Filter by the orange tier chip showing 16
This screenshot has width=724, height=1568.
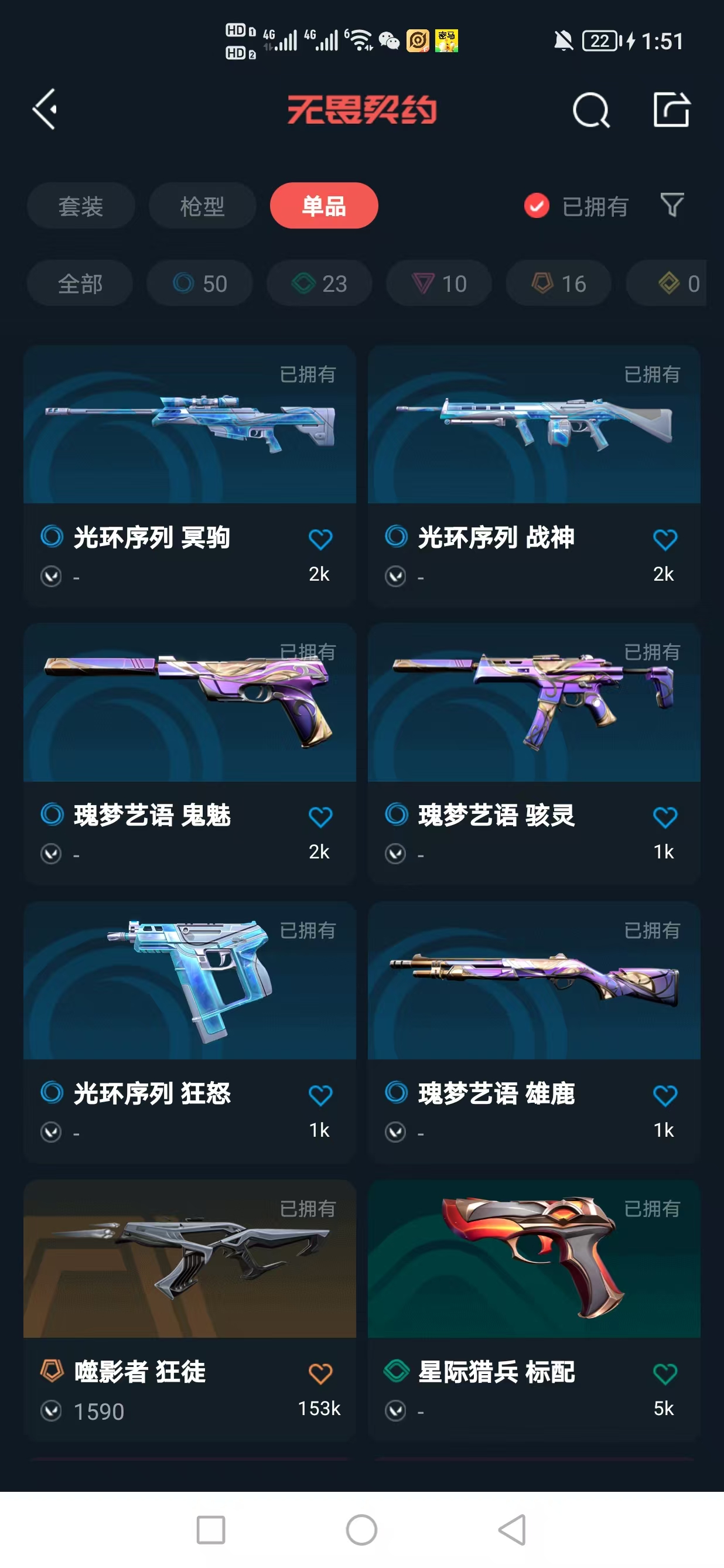coord(558,284)
